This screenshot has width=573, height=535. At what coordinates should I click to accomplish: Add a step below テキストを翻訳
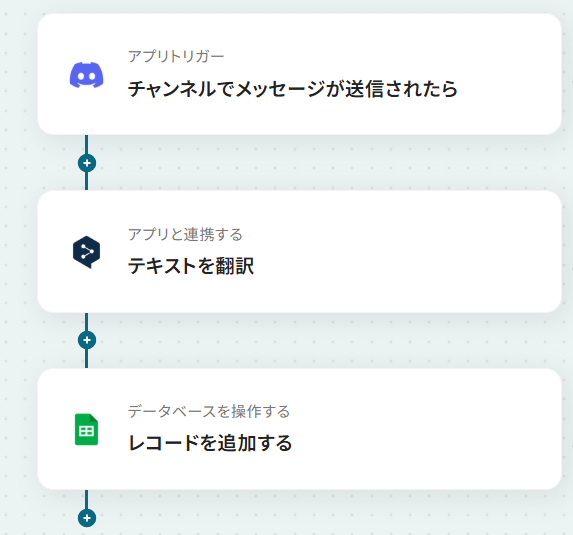pyautogui.click(x=87, y=340)
